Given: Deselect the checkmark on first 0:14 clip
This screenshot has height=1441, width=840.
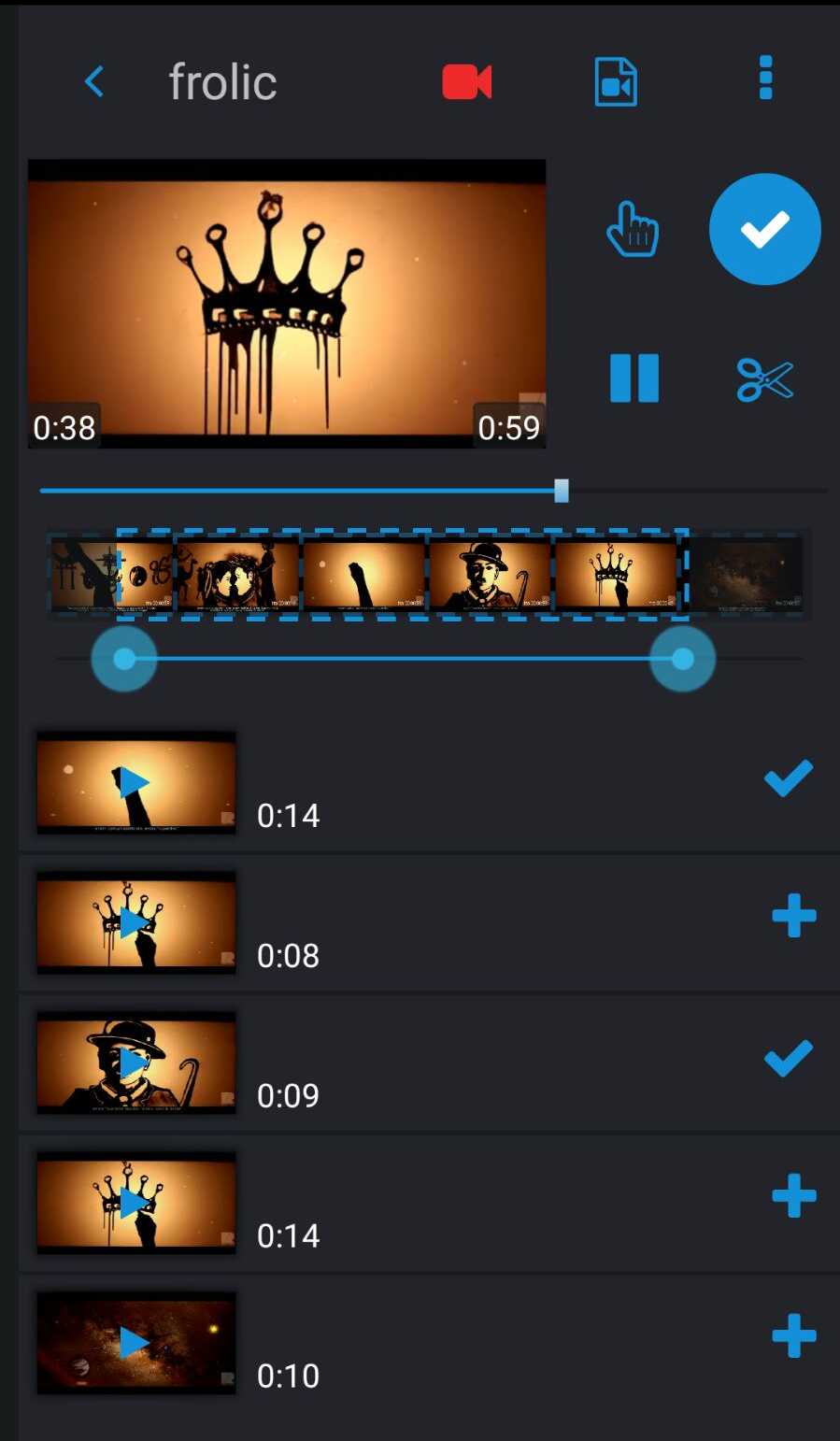Looking at the screenshot, I should [789, 778].
